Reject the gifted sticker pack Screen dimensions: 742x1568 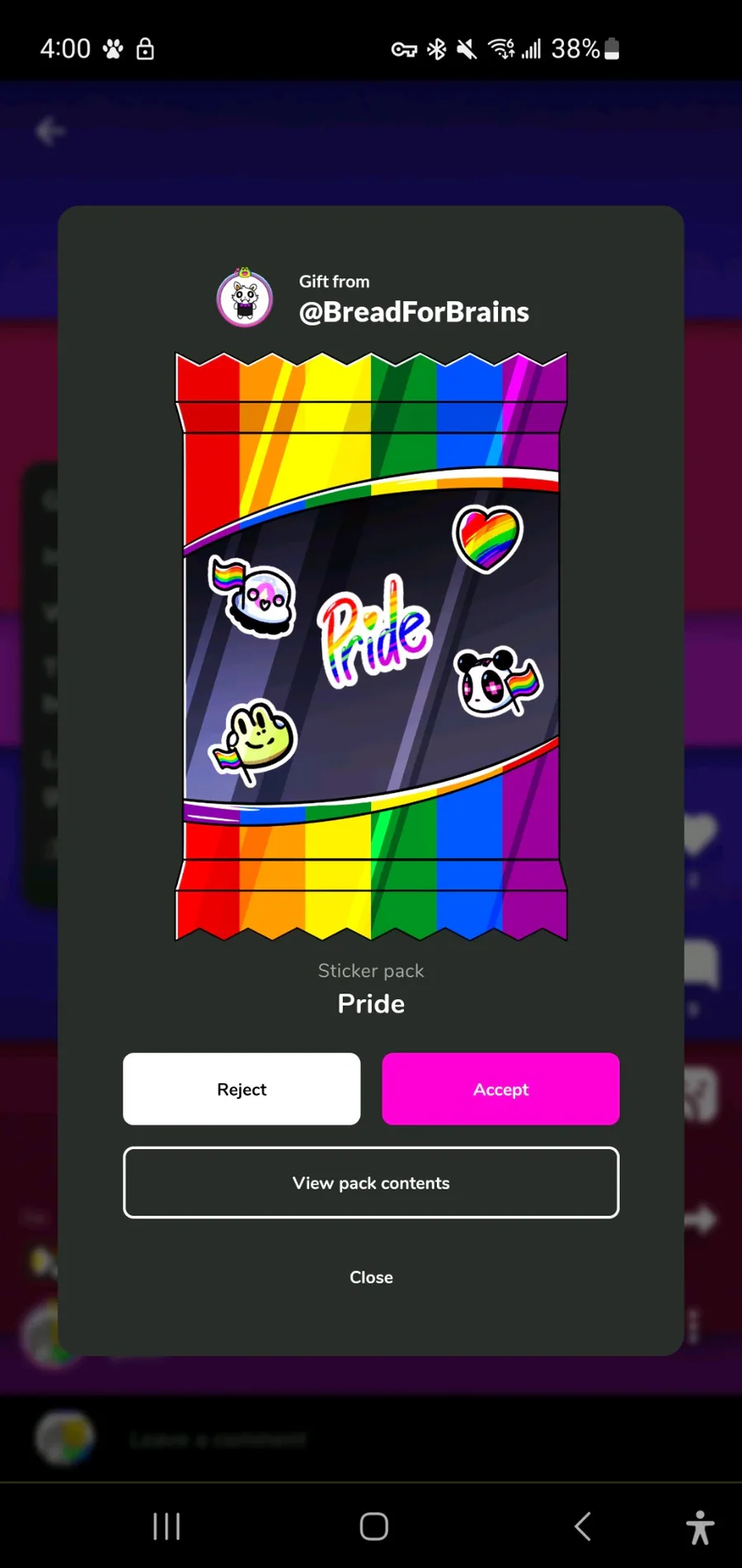tap(242, 1088)
